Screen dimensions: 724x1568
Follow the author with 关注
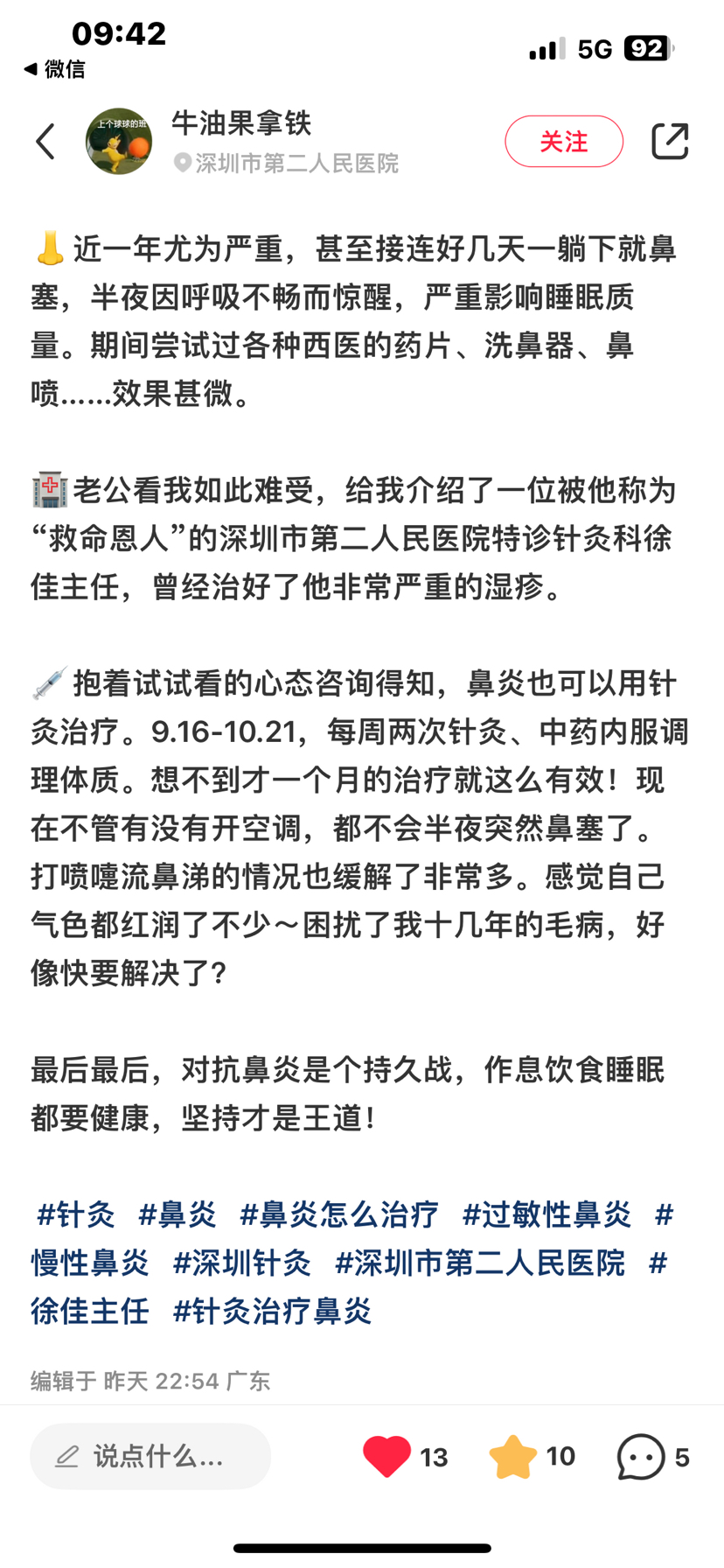coord(563,142)
